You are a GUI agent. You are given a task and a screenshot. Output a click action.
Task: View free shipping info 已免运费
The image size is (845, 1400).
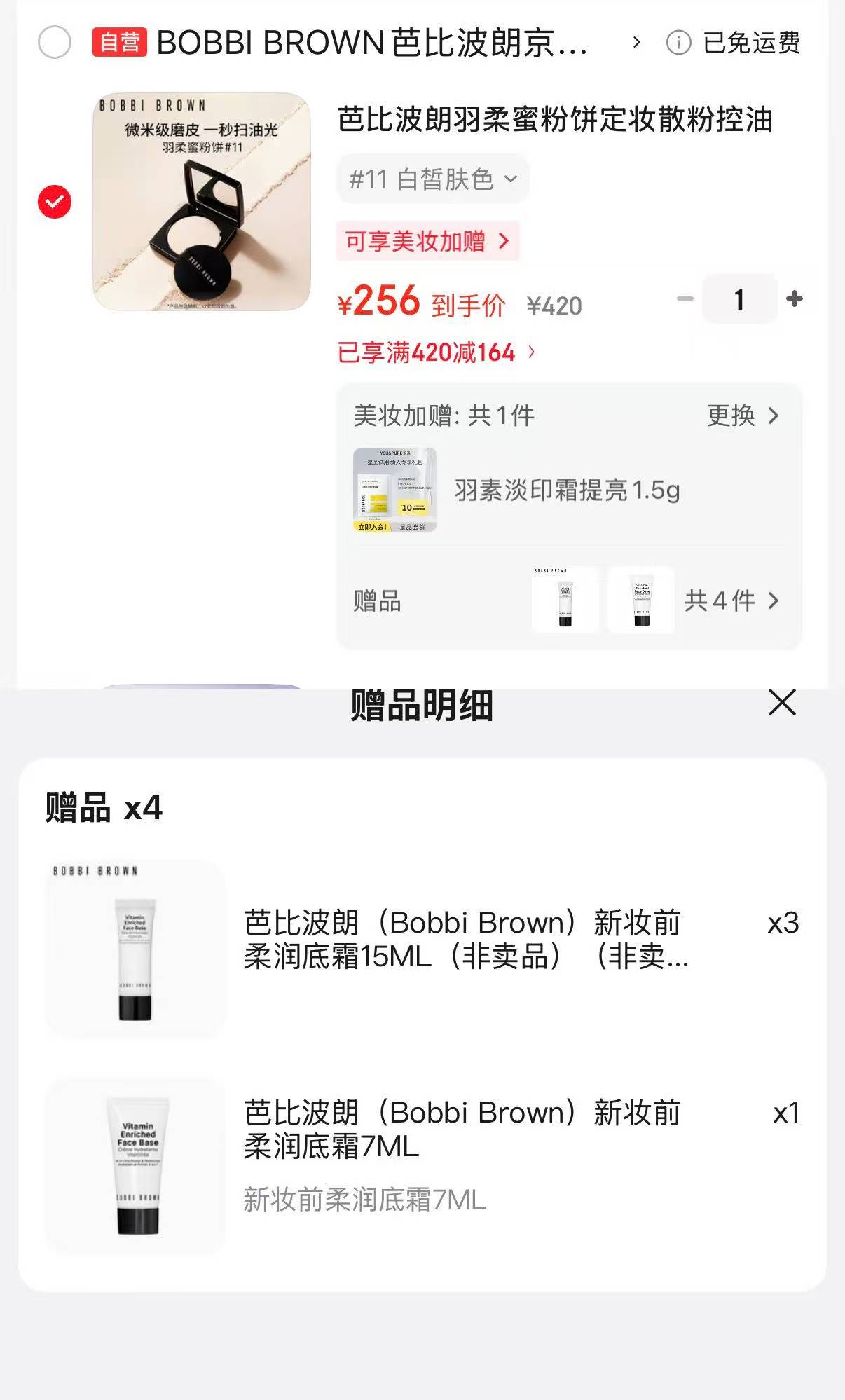733,43
